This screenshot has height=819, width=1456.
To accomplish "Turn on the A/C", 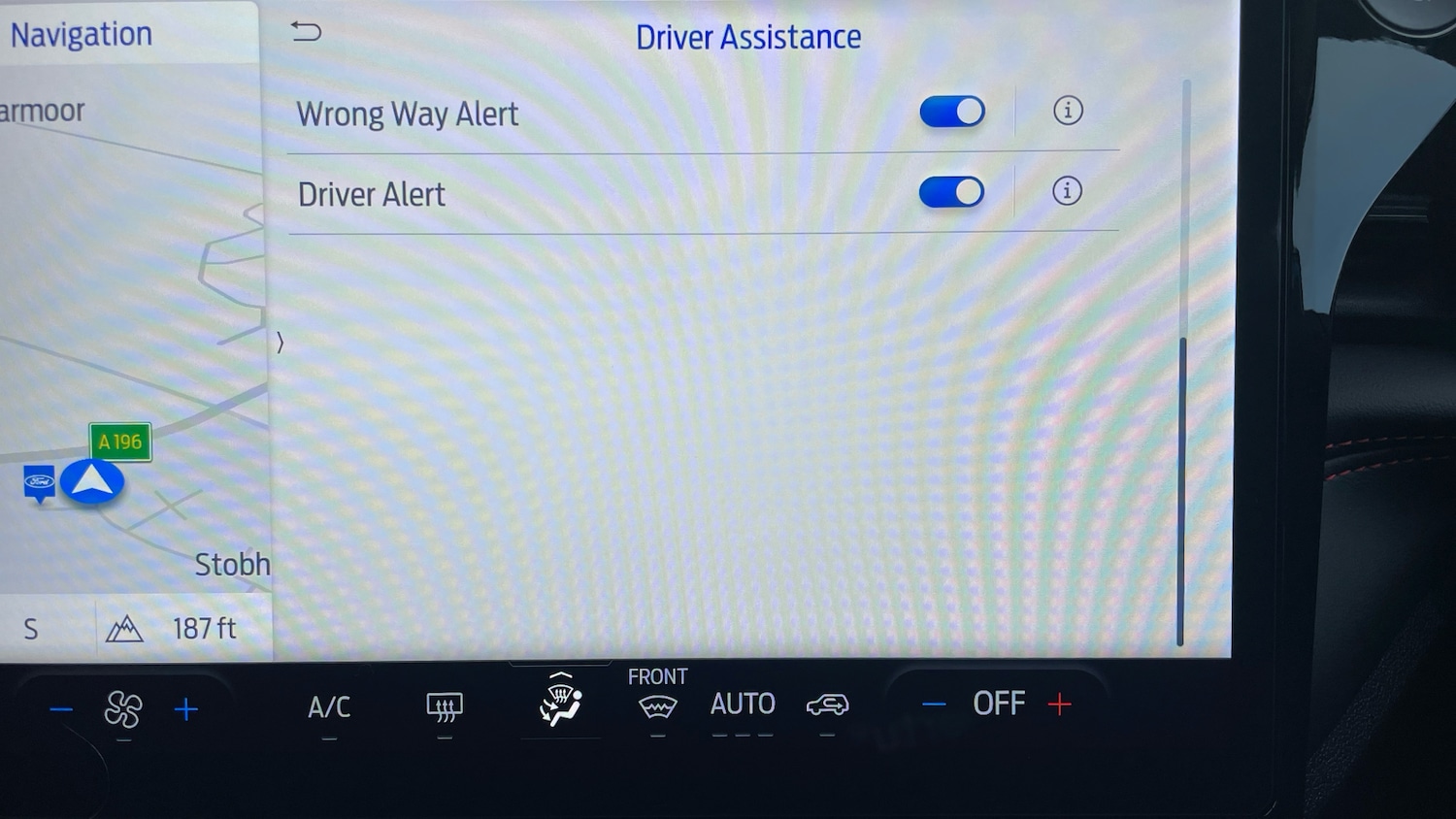I will tap(329, 707).
